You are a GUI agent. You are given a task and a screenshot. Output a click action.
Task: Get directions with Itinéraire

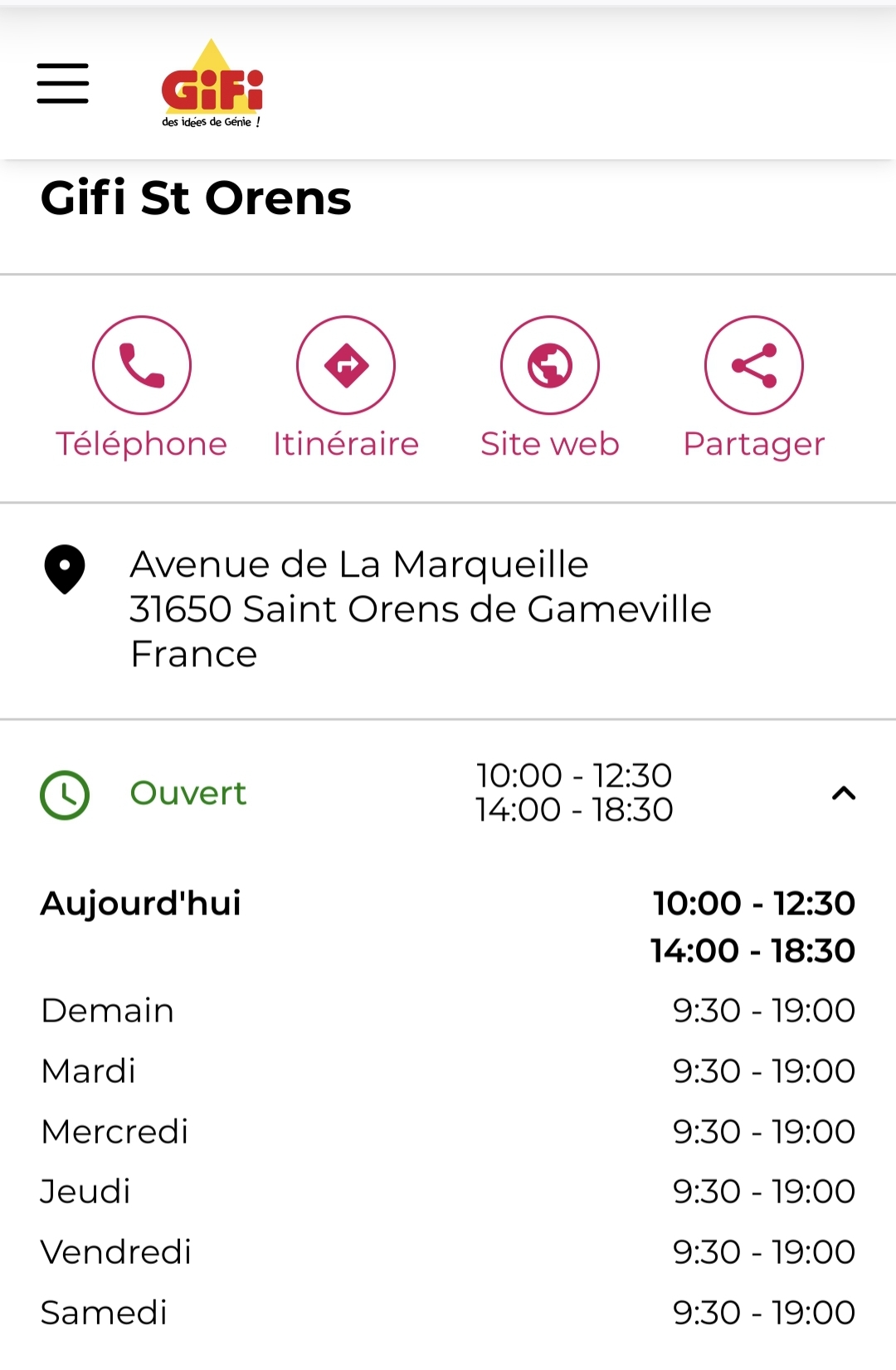point(346,366)
